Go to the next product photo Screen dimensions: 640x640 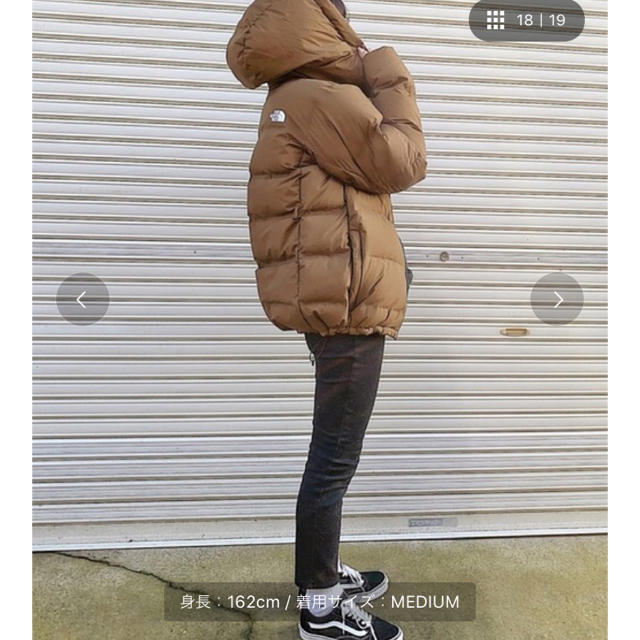[x=557, y=299]
